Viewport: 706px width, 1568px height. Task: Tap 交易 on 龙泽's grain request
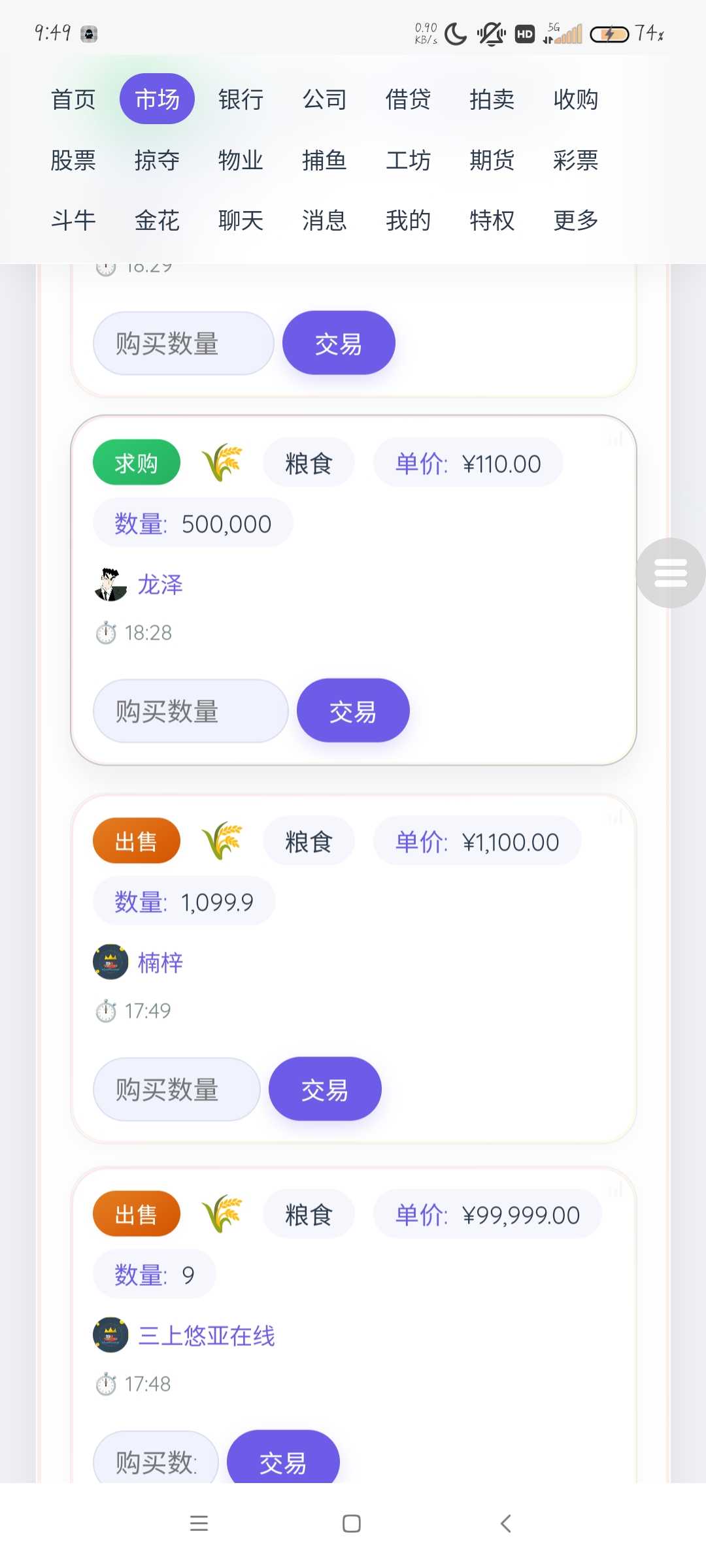pos(353,711)
